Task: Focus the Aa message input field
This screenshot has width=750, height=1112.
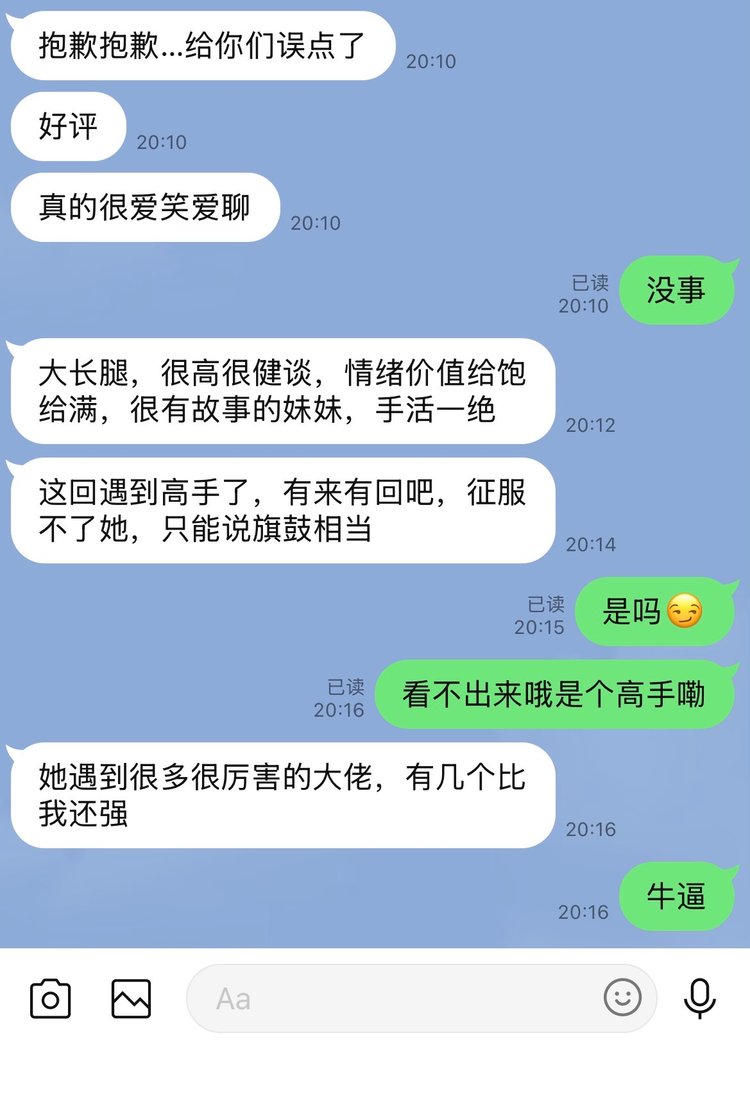Action: click(x=400, y=998)
